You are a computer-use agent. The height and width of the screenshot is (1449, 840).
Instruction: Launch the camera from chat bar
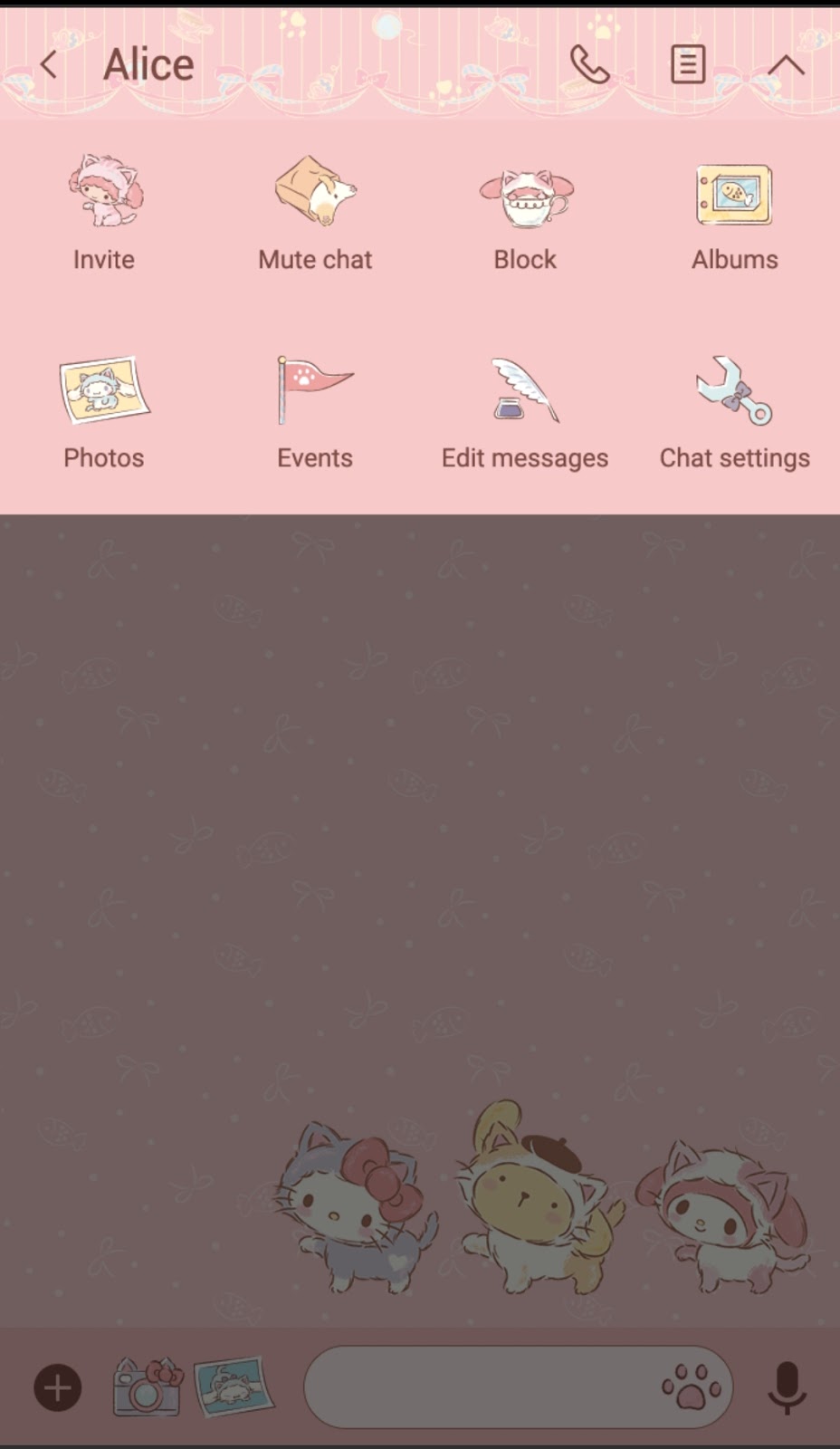pos(147,1387)
